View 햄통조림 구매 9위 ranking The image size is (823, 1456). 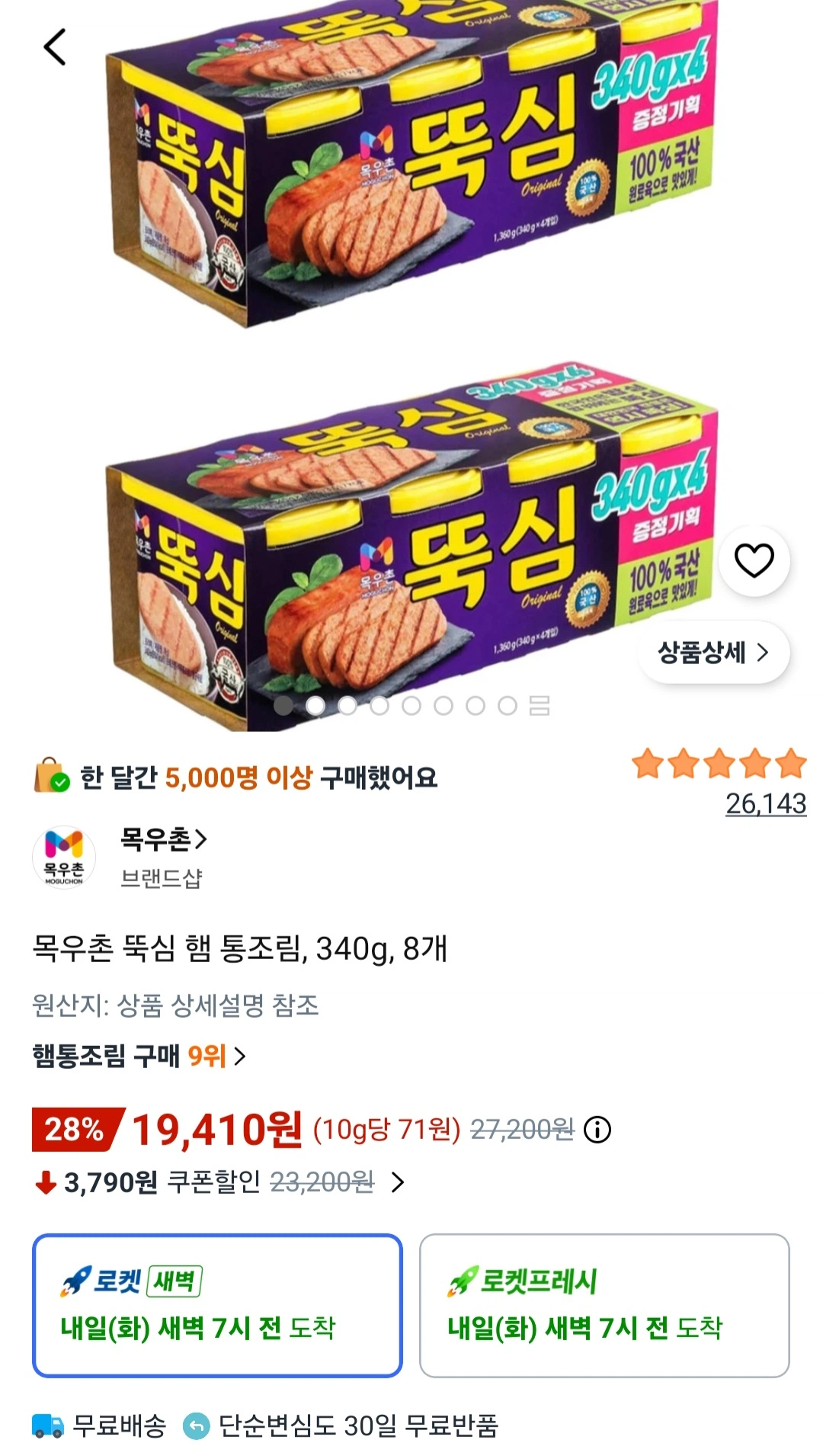point(139,1056)
